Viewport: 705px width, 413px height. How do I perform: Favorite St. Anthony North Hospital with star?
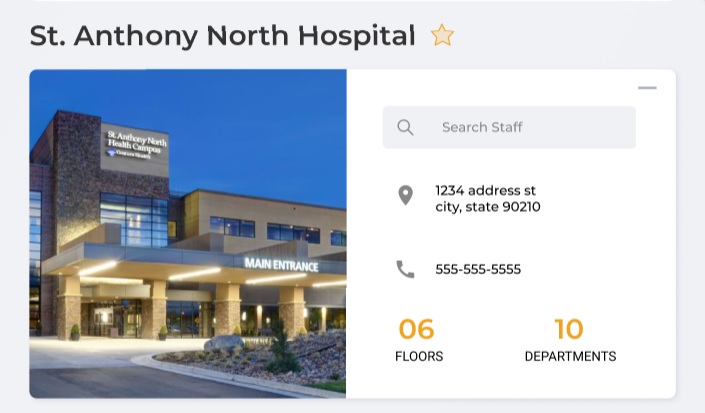(442, 36)
